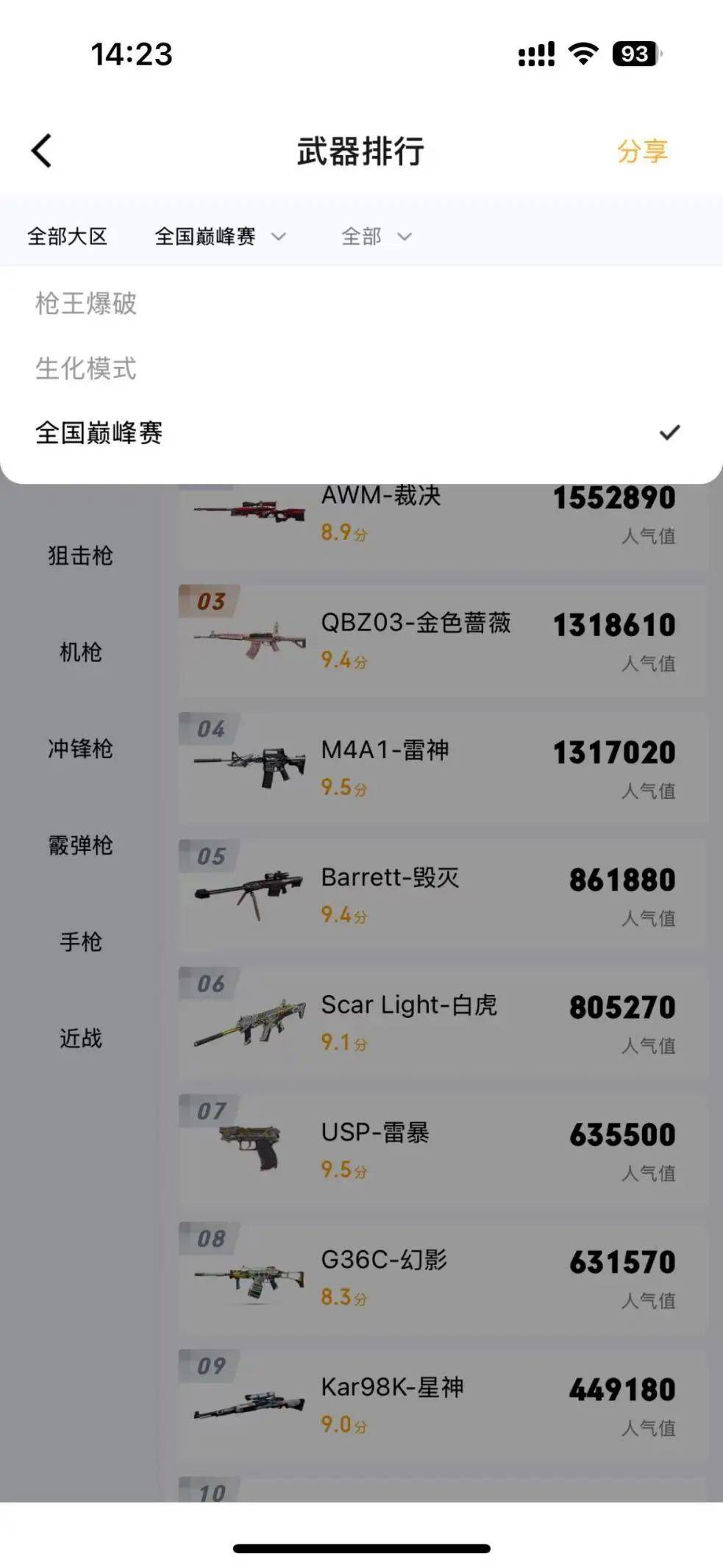Open the 全部大区 region selector
723x1568 pixels.
click(x=70, y=237)
